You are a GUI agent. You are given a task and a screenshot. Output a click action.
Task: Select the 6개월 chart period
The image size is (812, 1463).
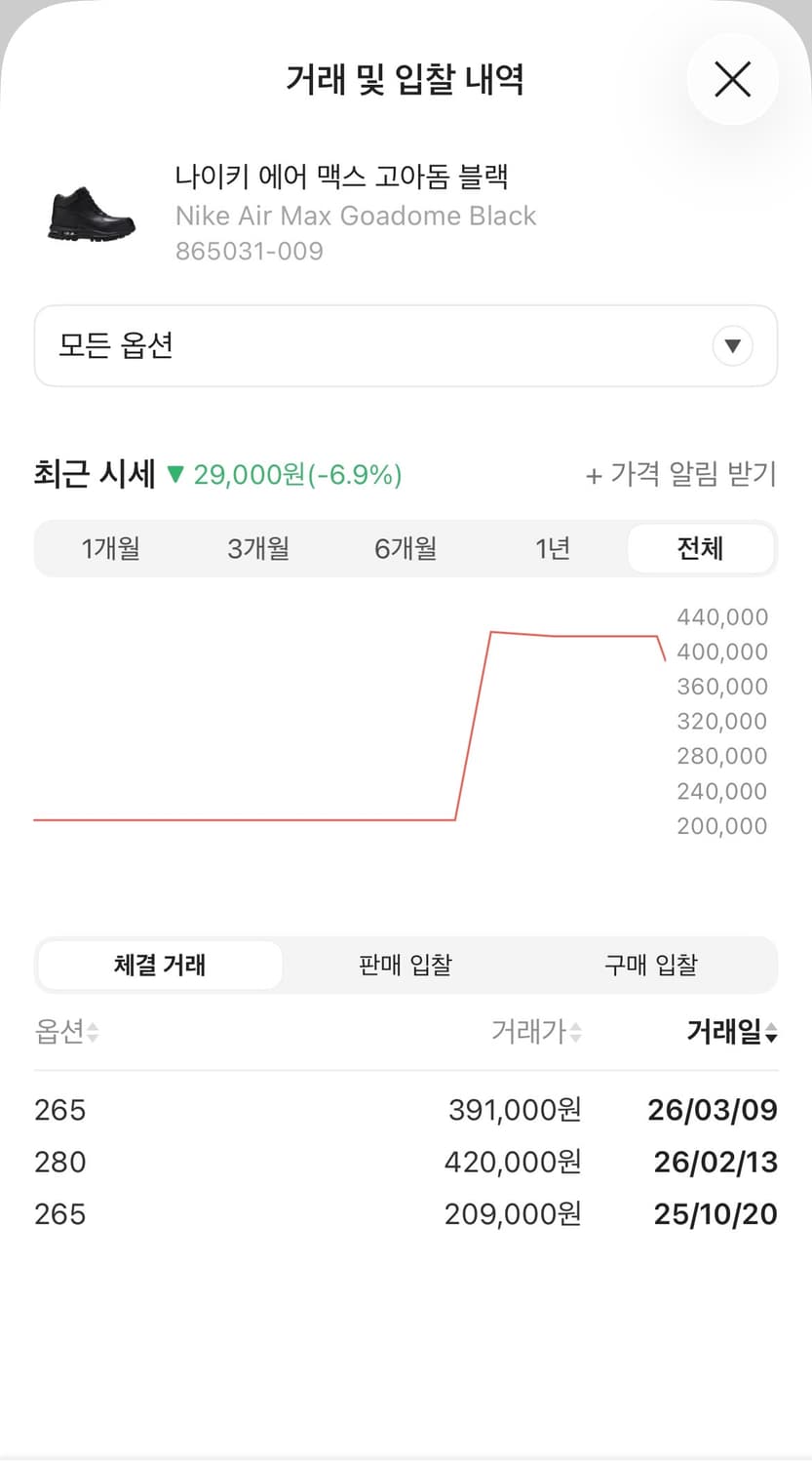[x=405, y=548]
